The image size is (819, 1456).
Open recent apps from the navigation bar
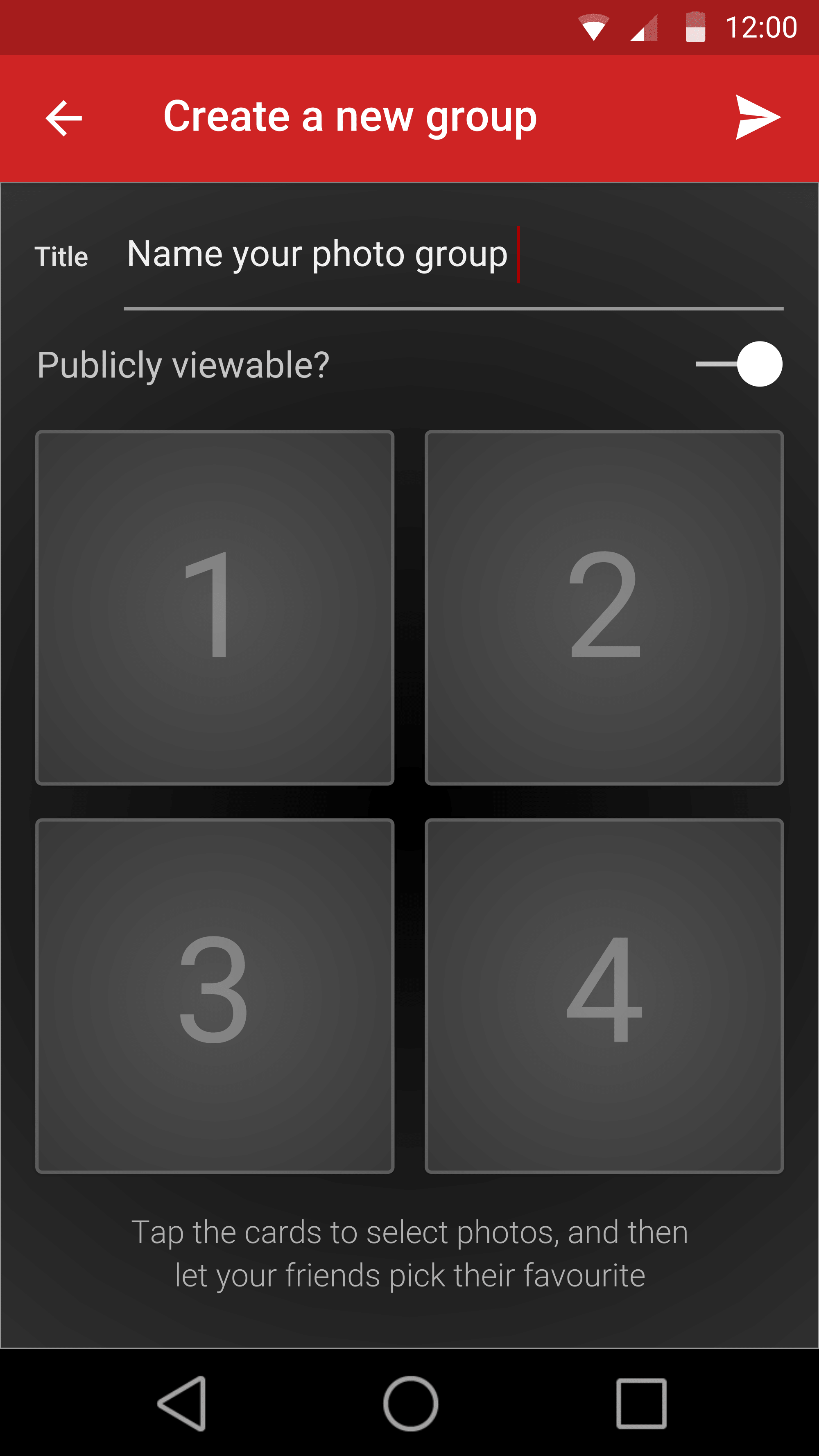641,1404
